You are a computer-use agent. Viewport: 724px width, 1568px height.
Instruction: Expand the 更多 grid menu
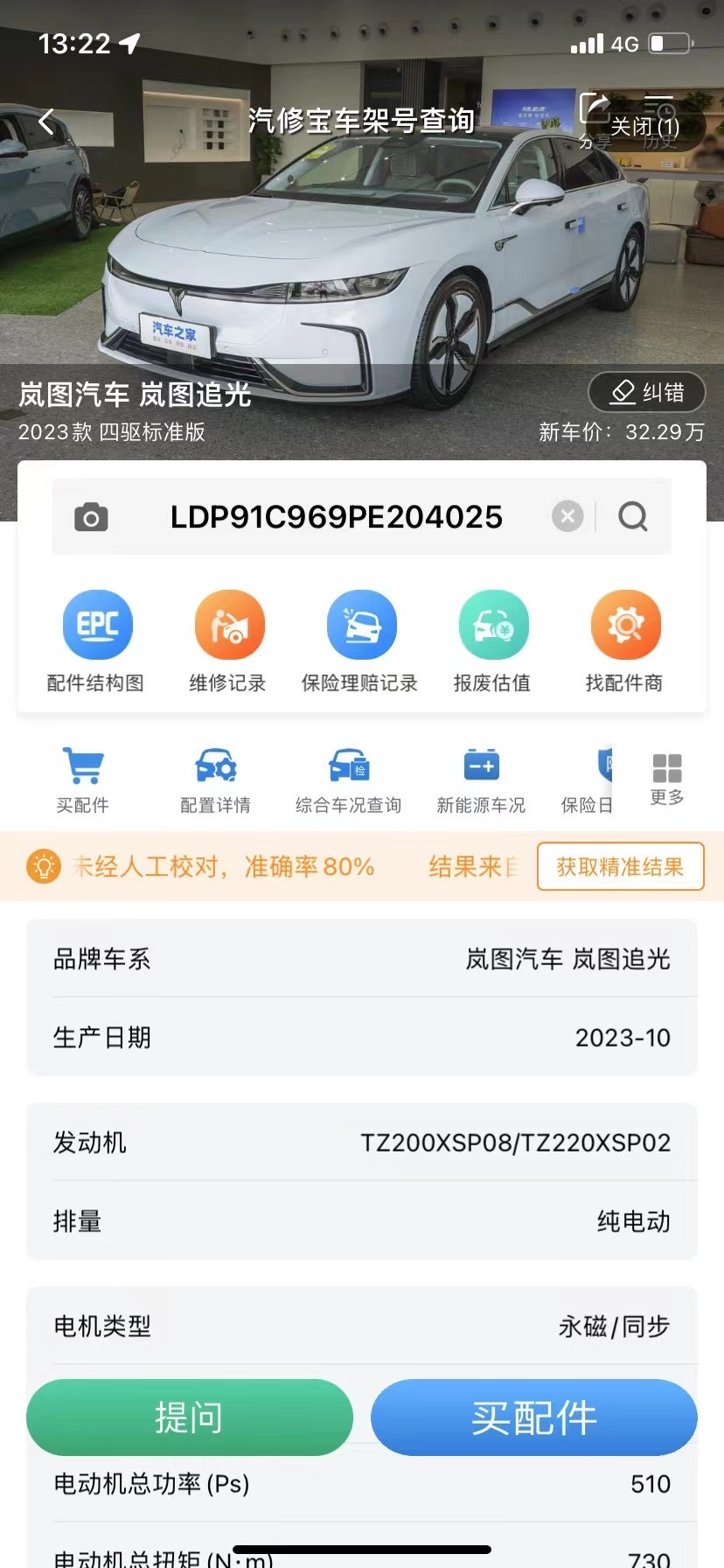pos(667,778)
